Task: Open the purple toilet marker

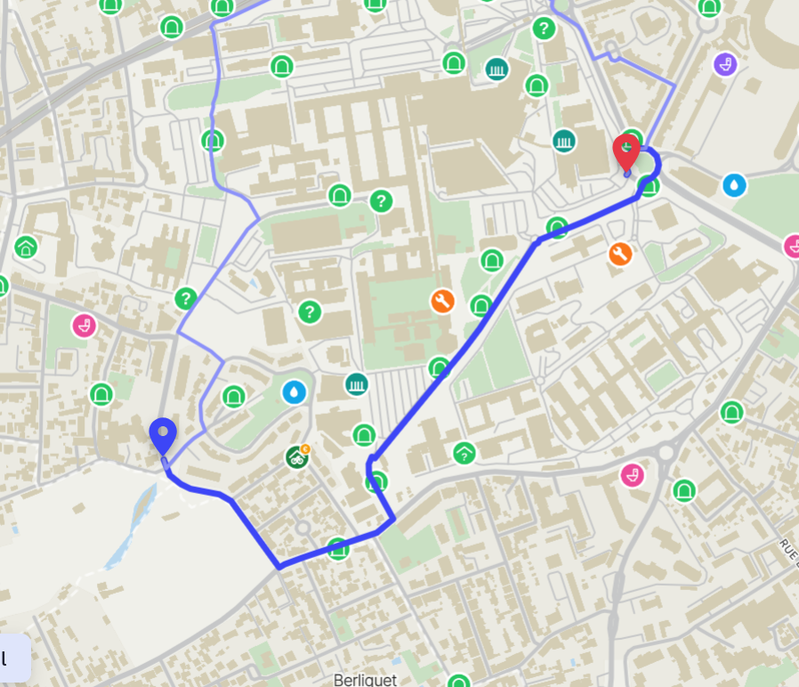Action: click(725, 64)
